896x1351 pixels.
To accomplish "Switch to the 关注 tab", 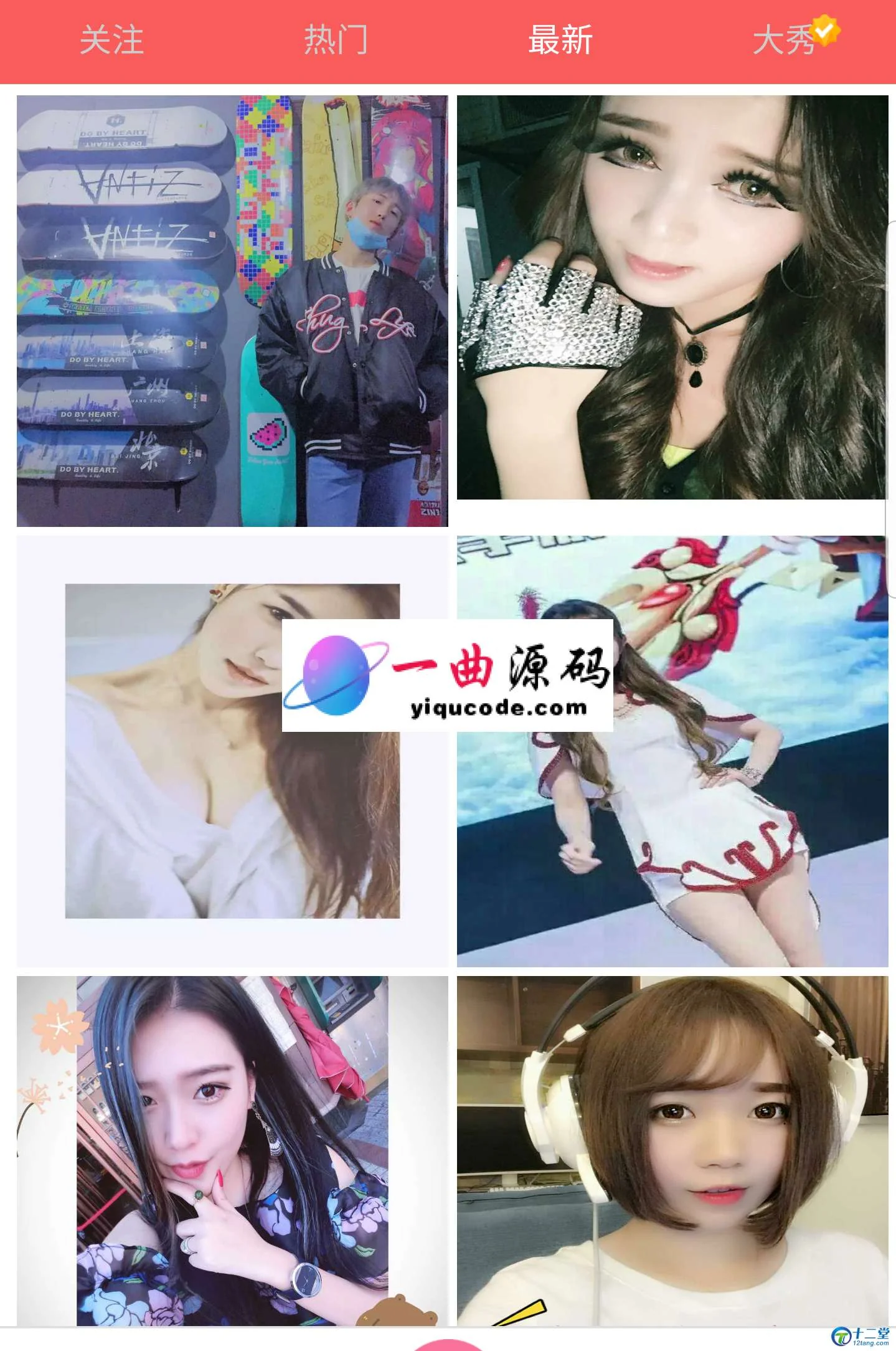I will click(111, 40).
